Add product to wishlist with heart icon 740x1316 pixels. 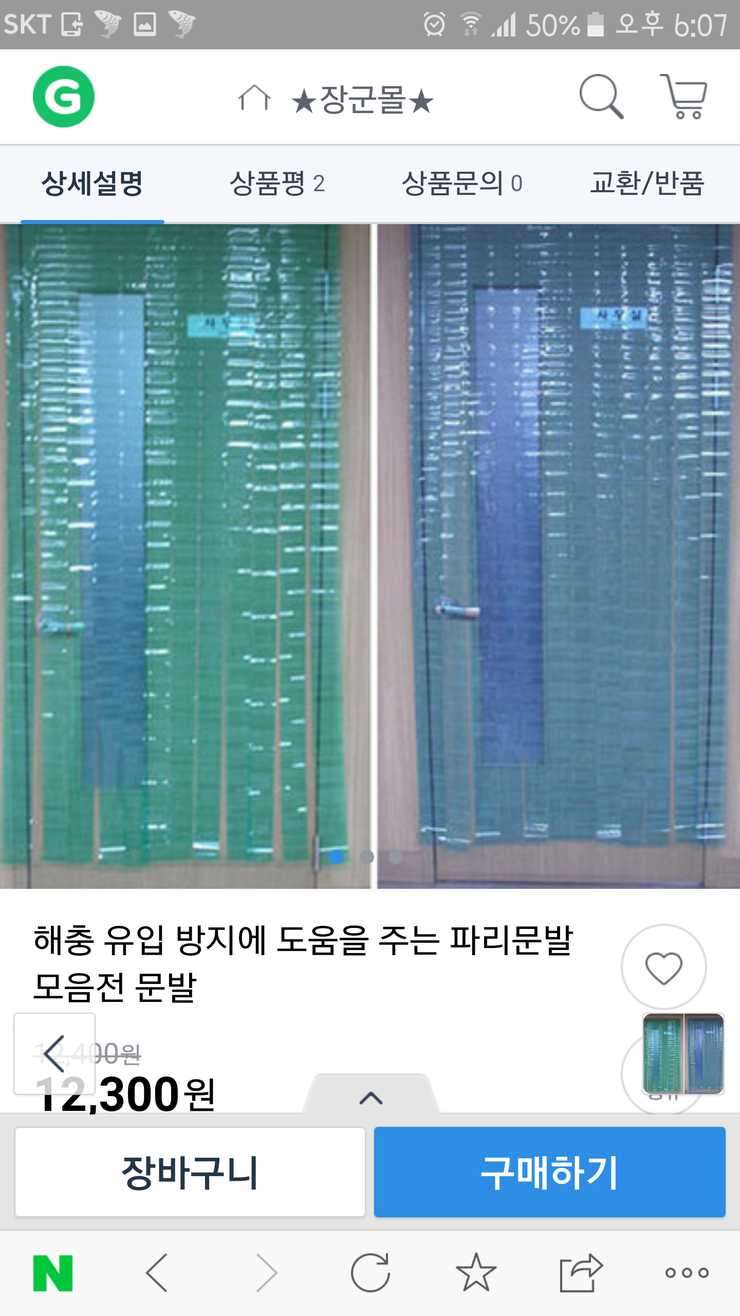click(664, 967)
